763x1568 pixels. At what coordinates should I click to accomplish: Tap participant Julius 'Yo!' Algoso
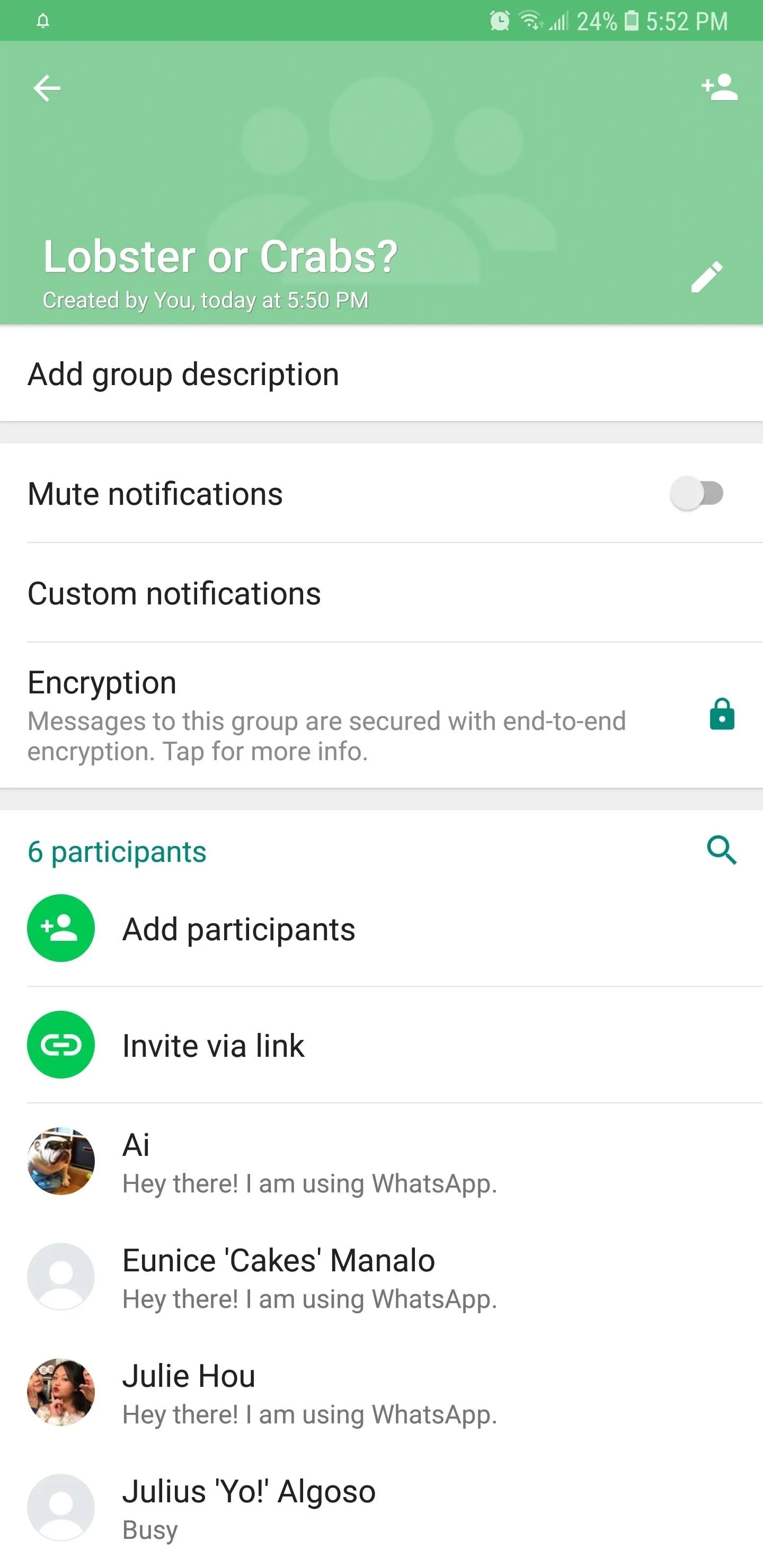coord(381,1508)
